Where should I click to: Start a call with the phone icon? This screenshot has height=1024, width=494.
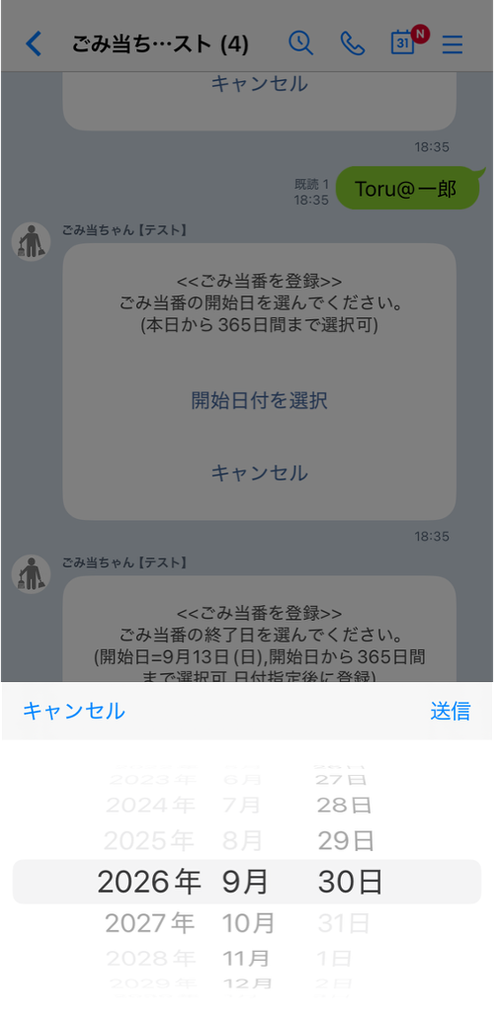tap(353, 44)
